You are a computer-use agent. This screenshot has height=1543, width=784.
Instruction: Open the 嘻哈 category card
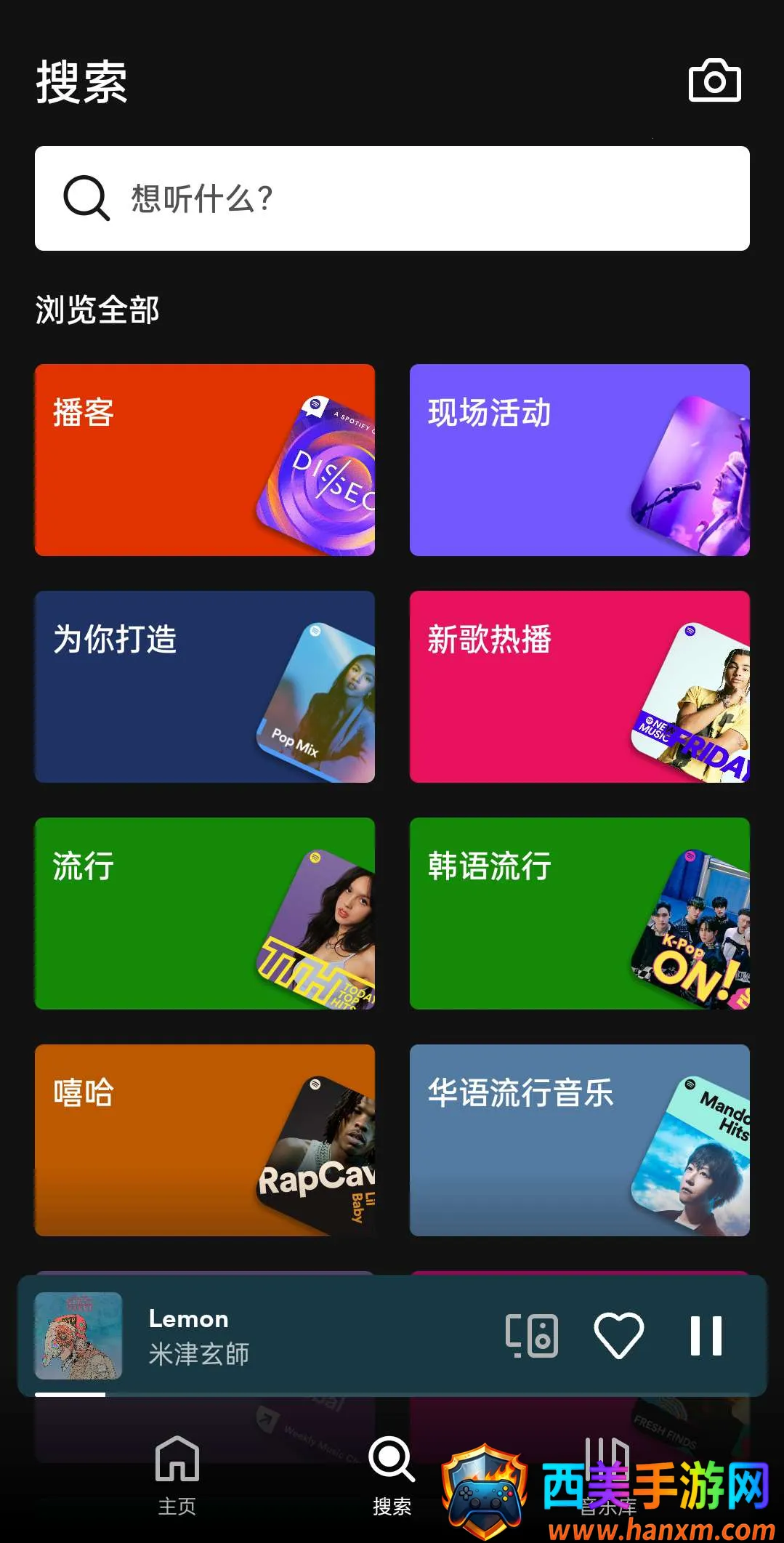205,1140
